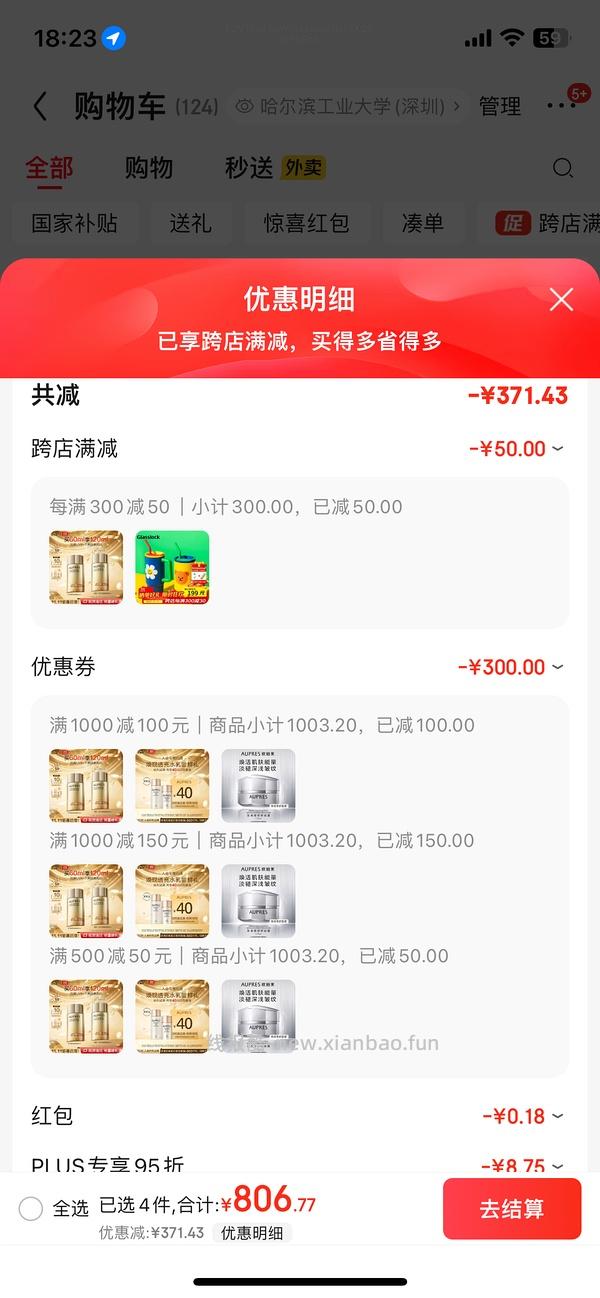600x1298 pixels.
Task: Open 管理 to manage cart items
Action: coord(500,106)
